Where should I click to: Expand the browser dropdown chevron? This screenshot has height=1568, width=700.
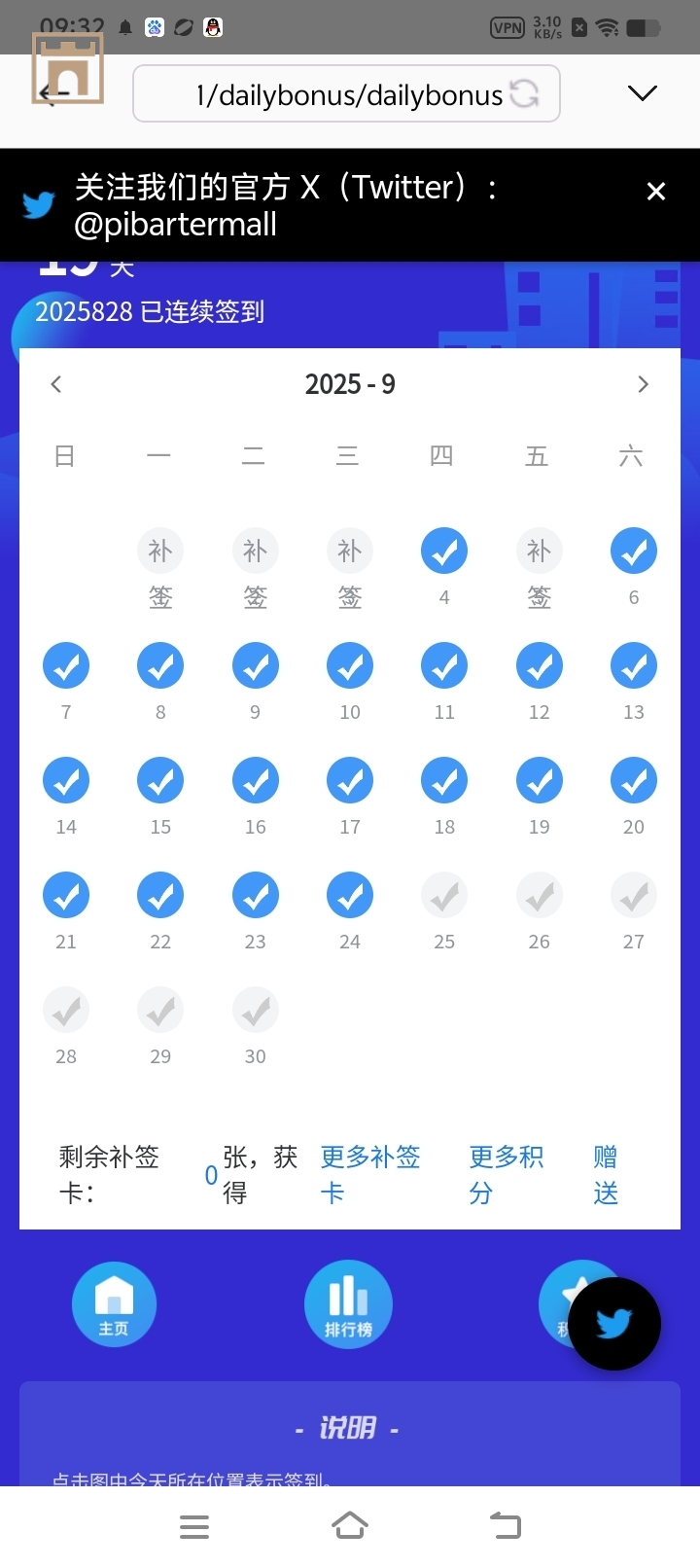pos(643,93)
